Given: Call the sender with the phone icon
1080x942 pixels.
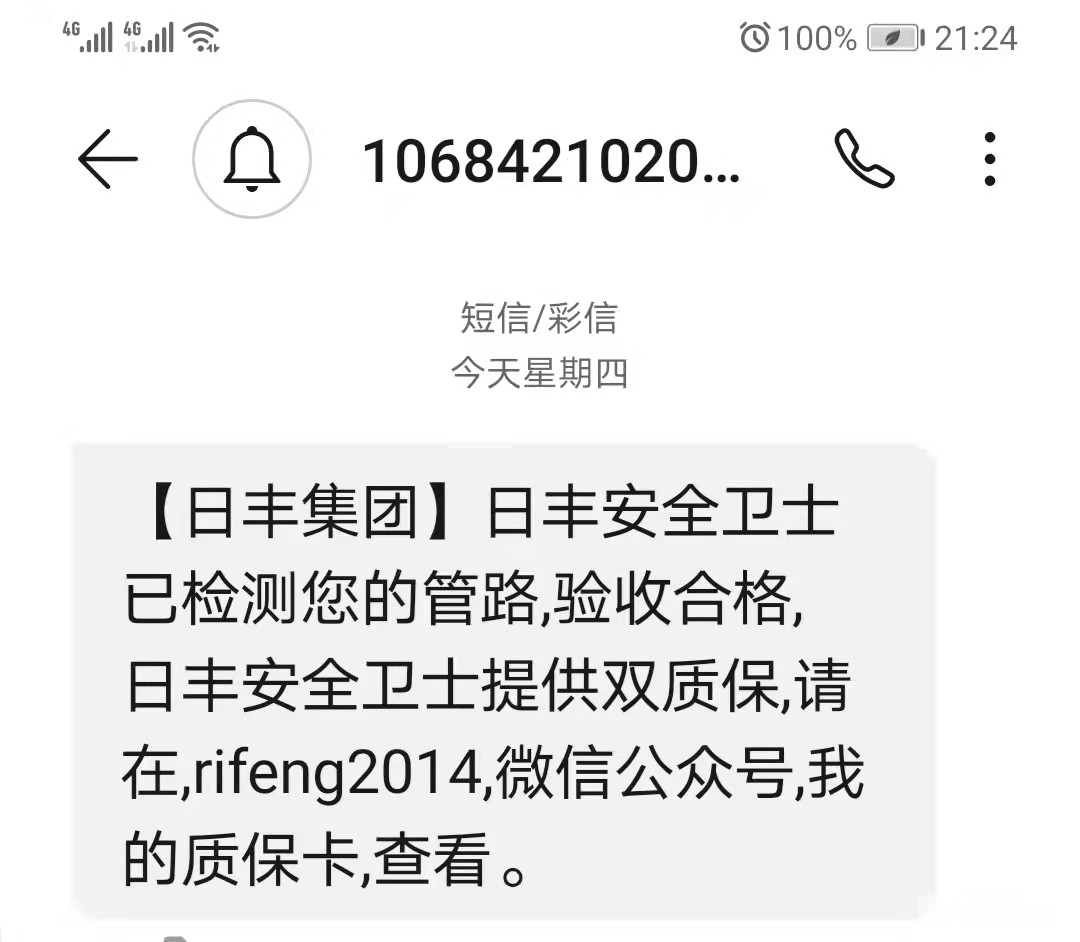Looking at the screenshot, I should point(864,159).
